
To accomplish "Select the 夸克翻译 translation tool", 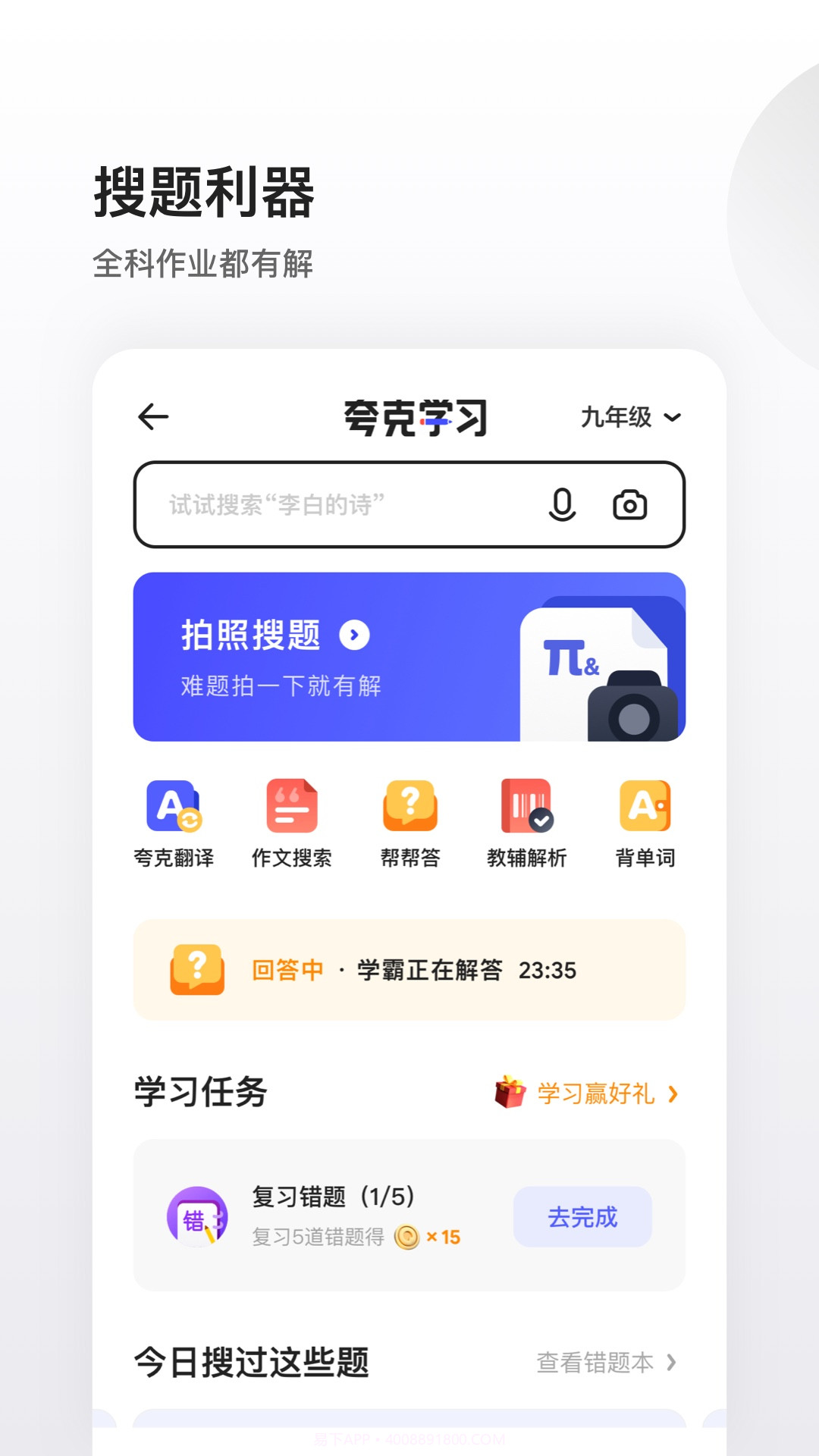I will [x=173, y=808].
